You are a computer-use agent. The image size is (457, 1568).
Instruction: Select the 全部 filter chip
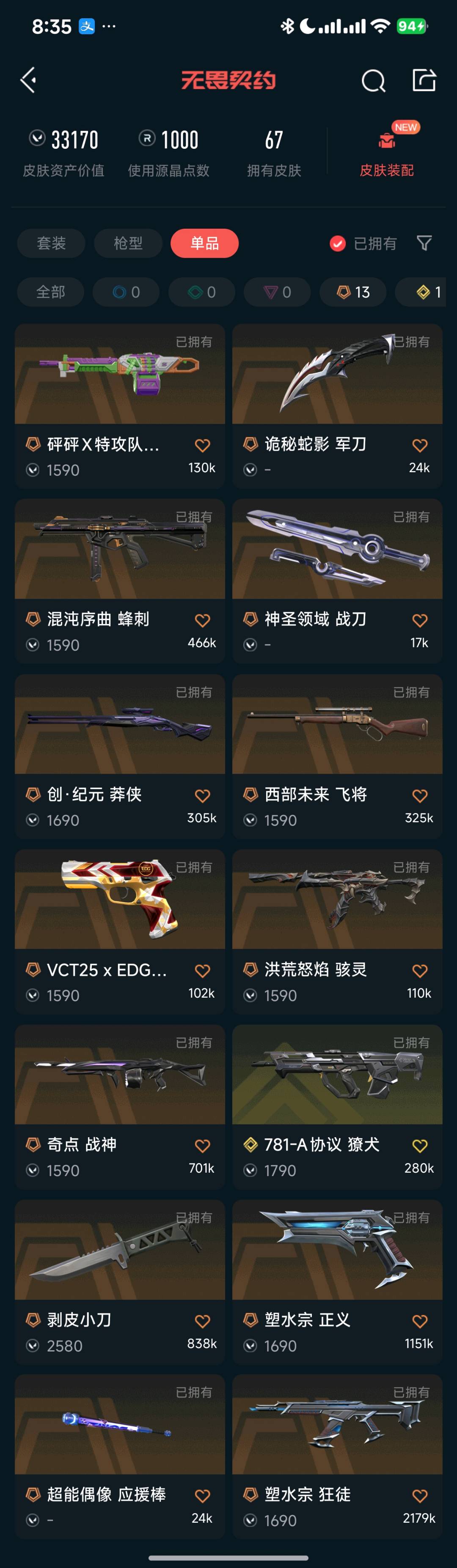click(51, 292)
